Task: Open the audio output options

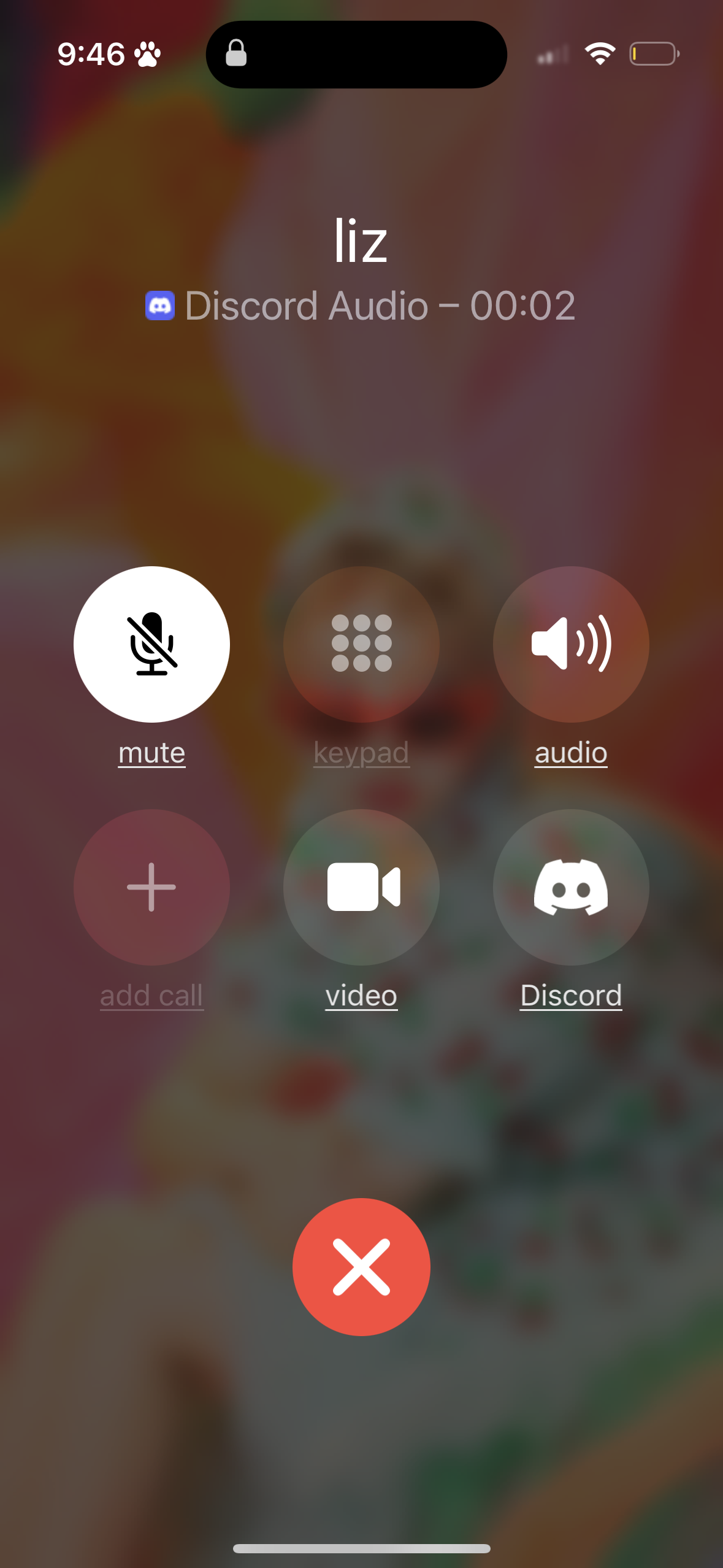Action: pos(570,644)
